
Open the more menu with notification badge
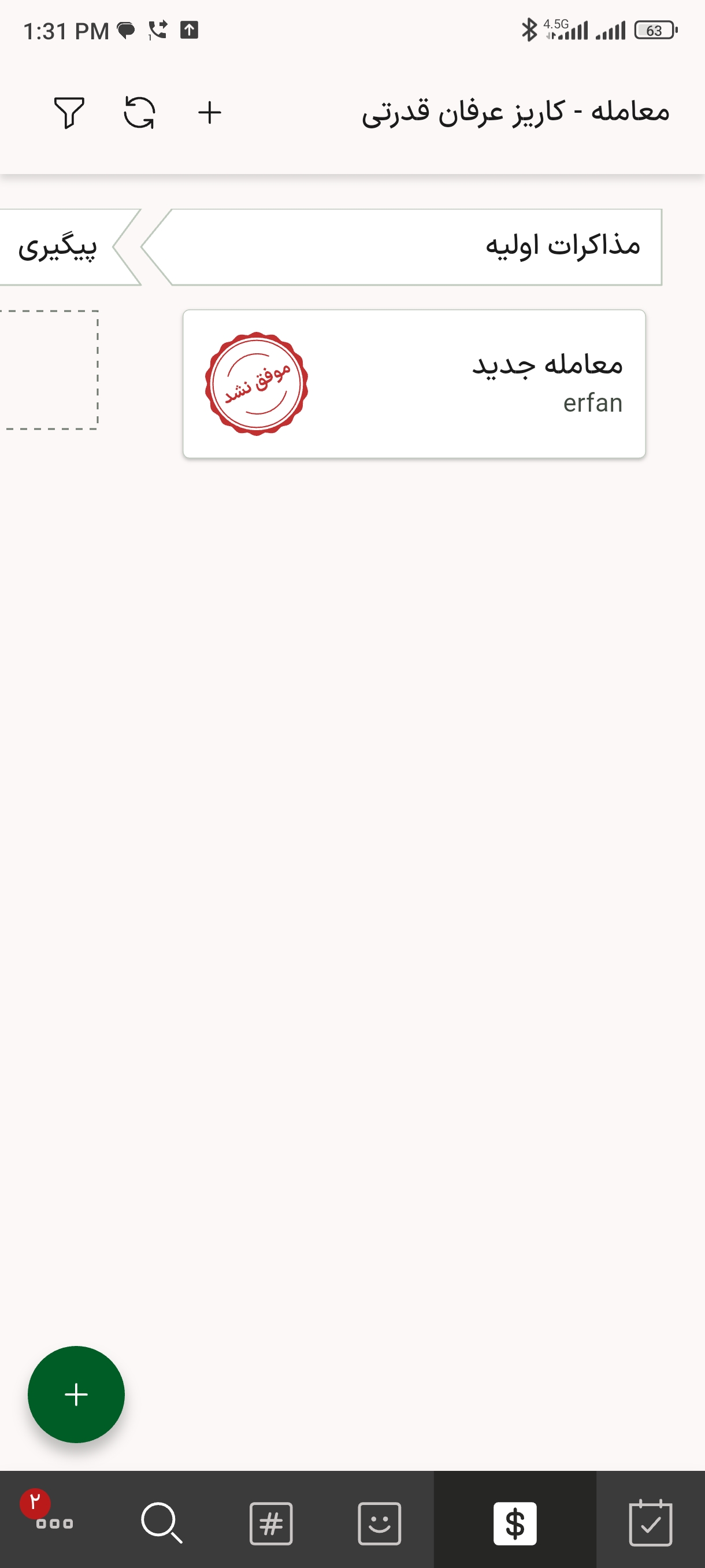(54, 1523)
